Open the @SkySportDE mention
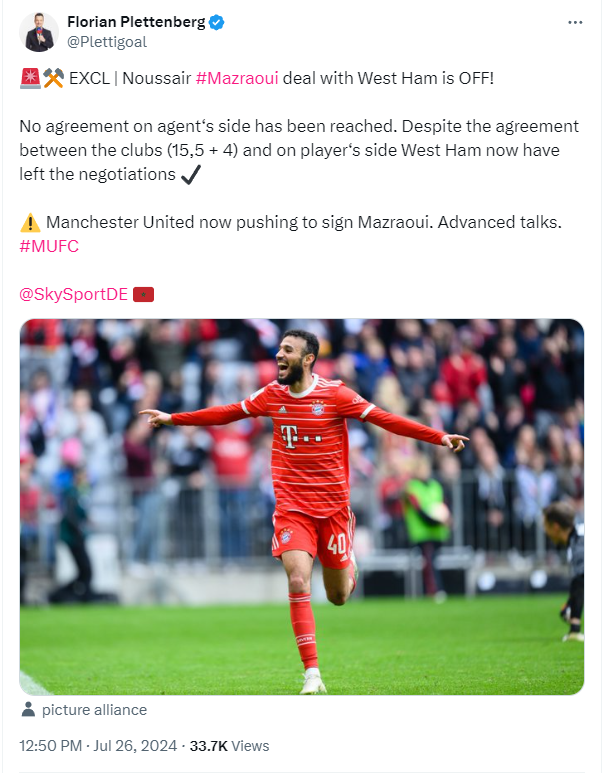This screenshot has width=605, height=773. pyautogui.click(x=74, y=294)
